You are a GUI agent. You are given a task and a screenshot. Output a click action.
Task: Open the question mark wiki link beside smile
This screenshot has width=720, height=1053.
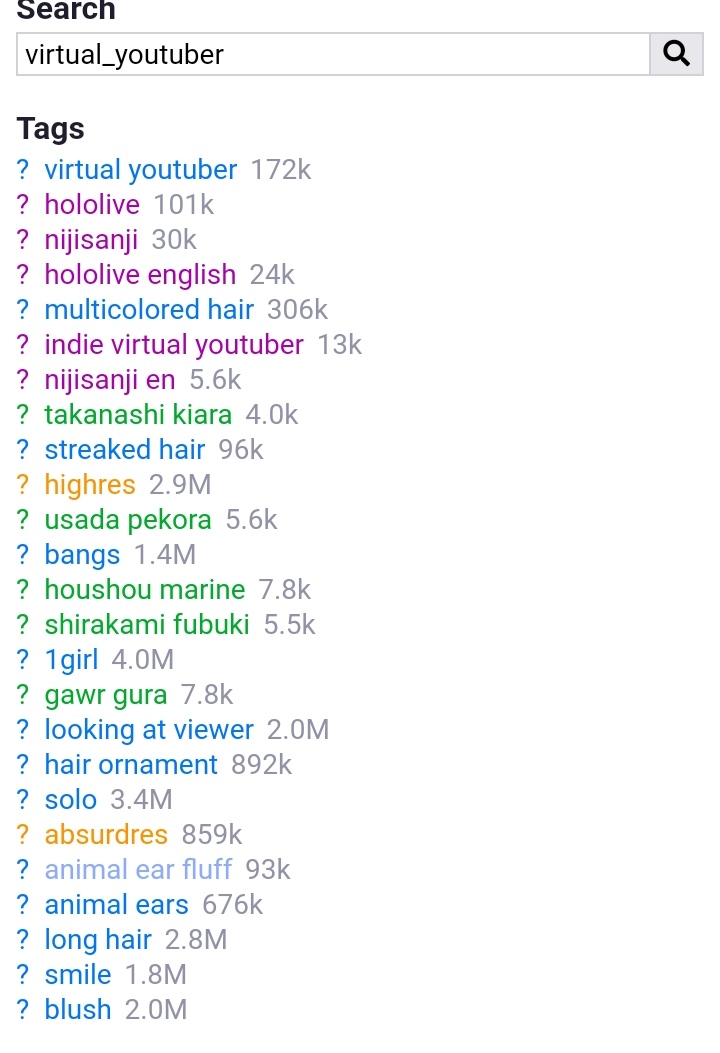23,975
